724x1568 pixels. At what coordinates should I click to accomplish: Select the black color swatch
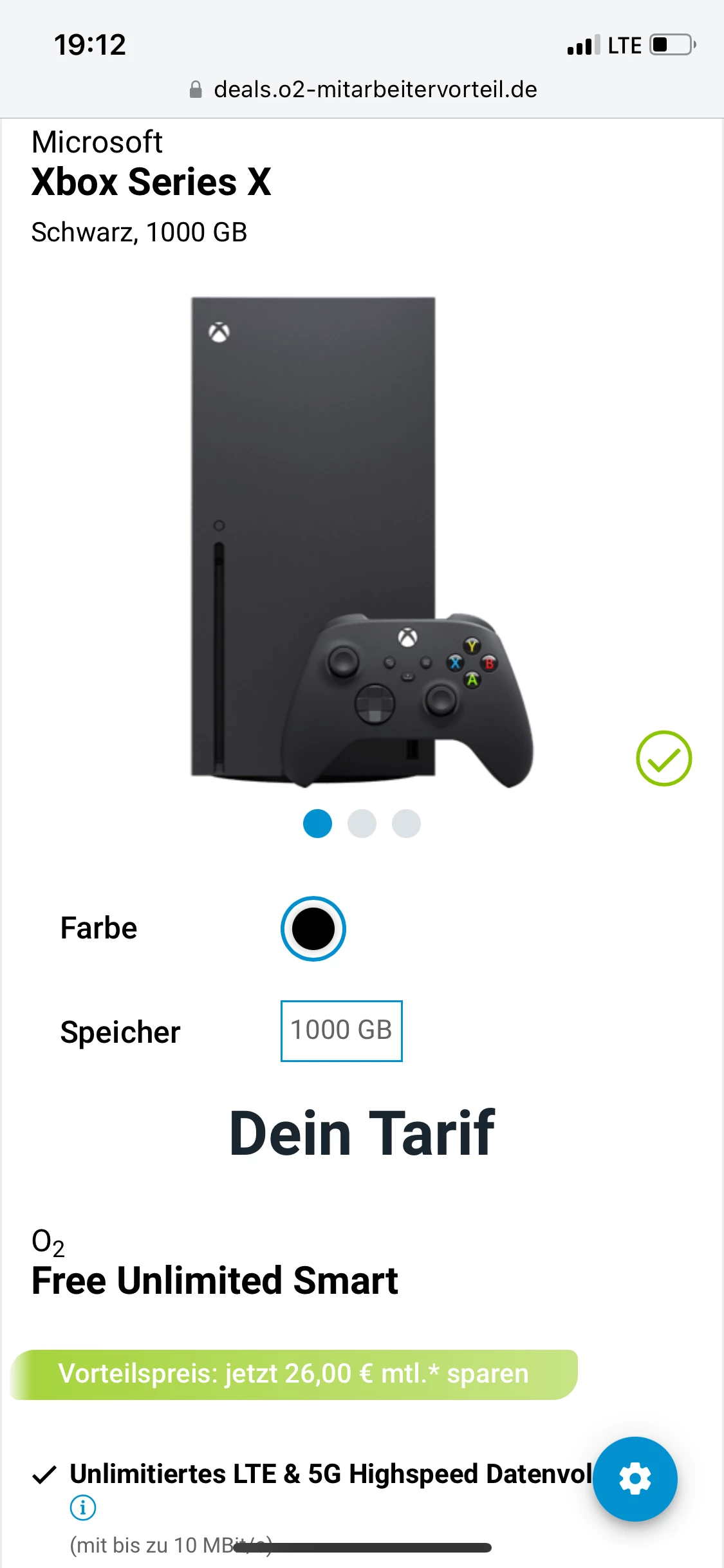(313, 929)
